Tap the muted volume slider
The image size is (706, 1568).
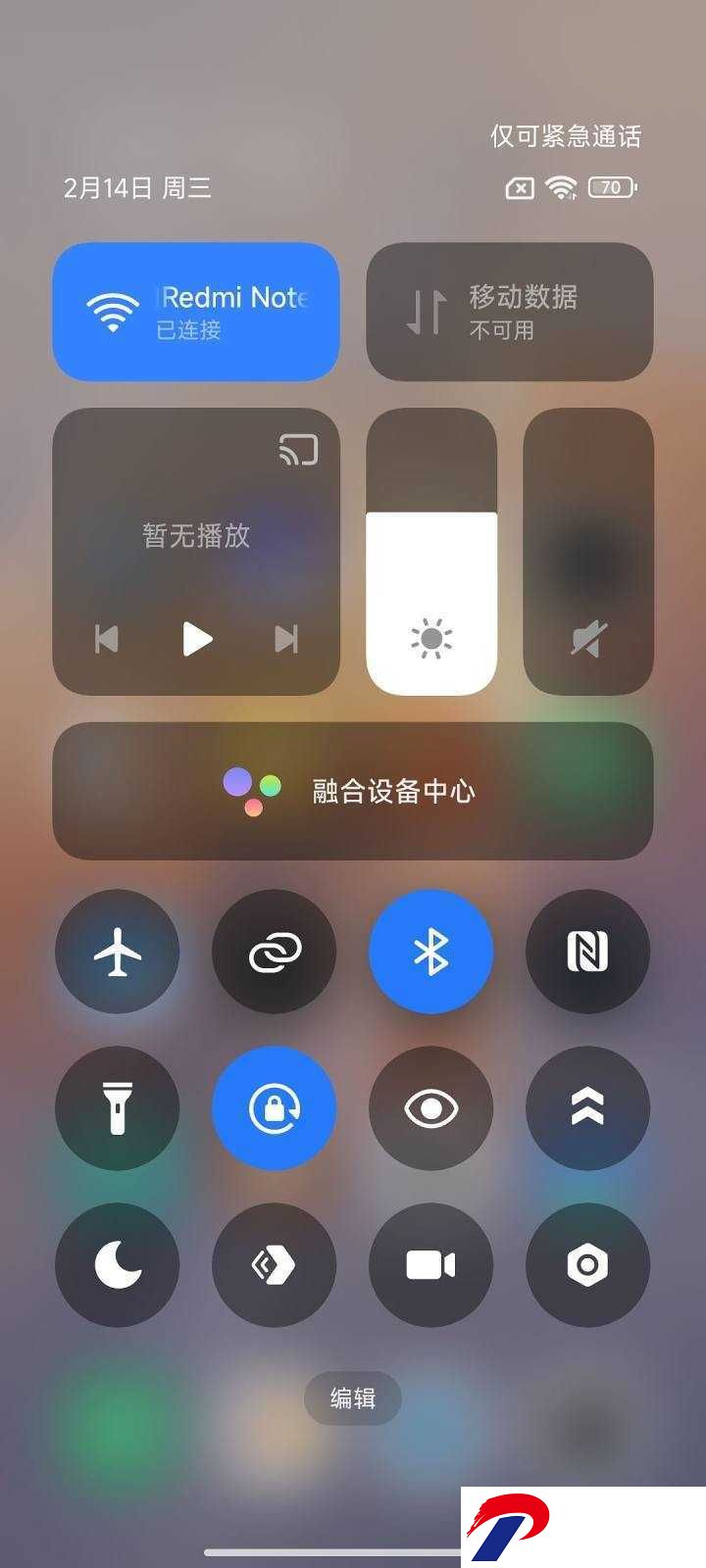point(588,552)
